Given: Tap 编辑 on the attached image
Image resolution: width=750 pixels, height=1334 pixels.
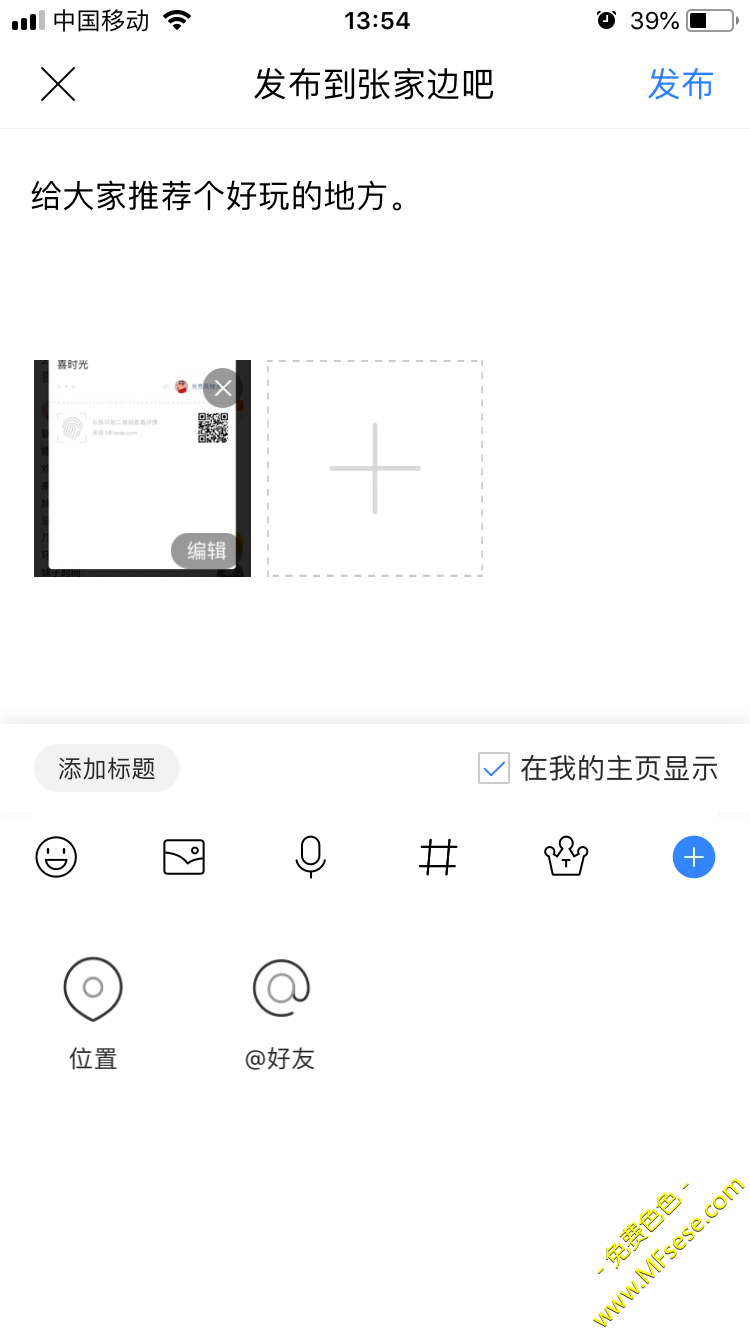Looking at the screenshot, I should click(x=206, y=550).
